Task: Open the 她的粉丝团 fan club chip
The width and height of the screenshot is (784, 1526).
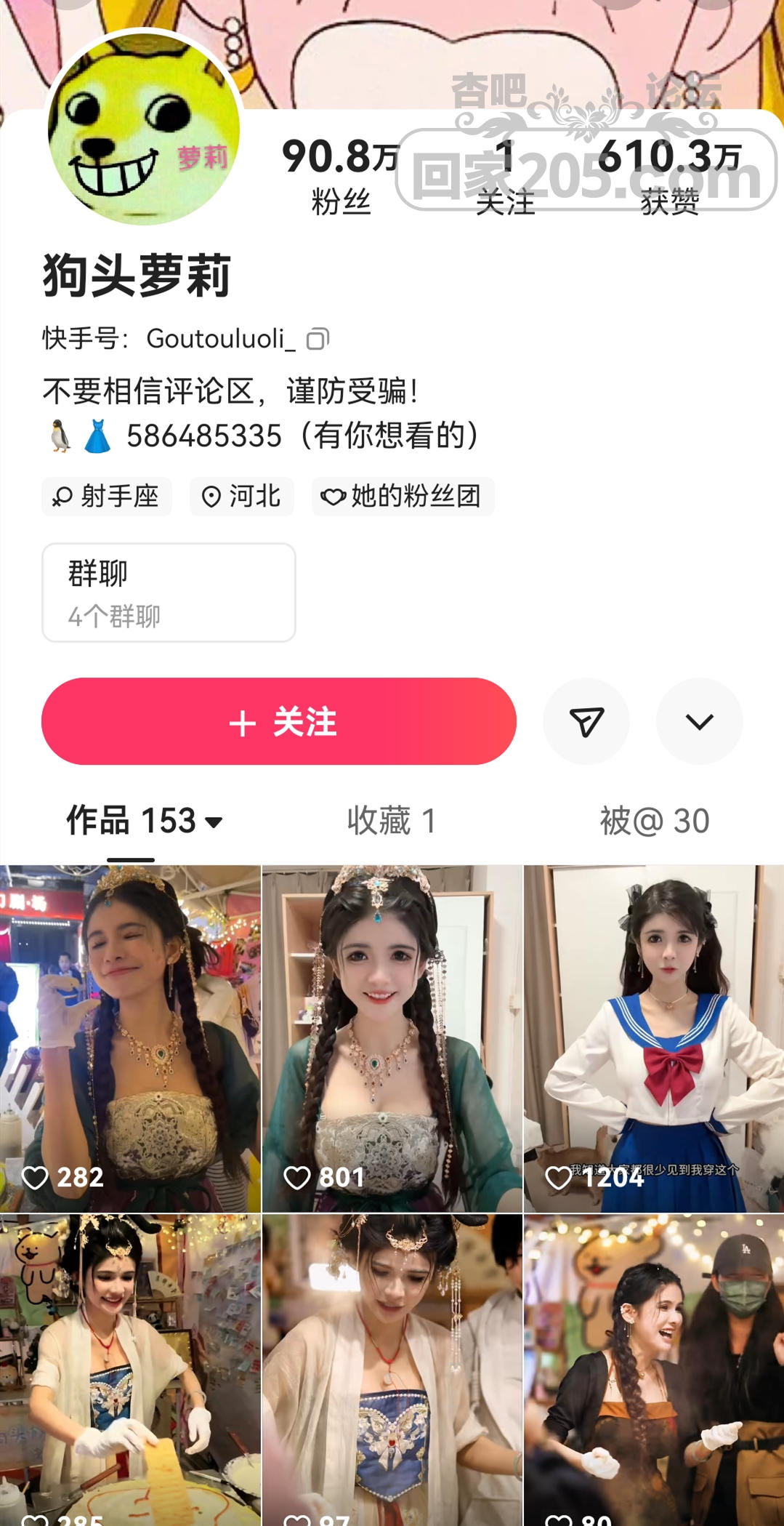Action: [x=403, y=497]
